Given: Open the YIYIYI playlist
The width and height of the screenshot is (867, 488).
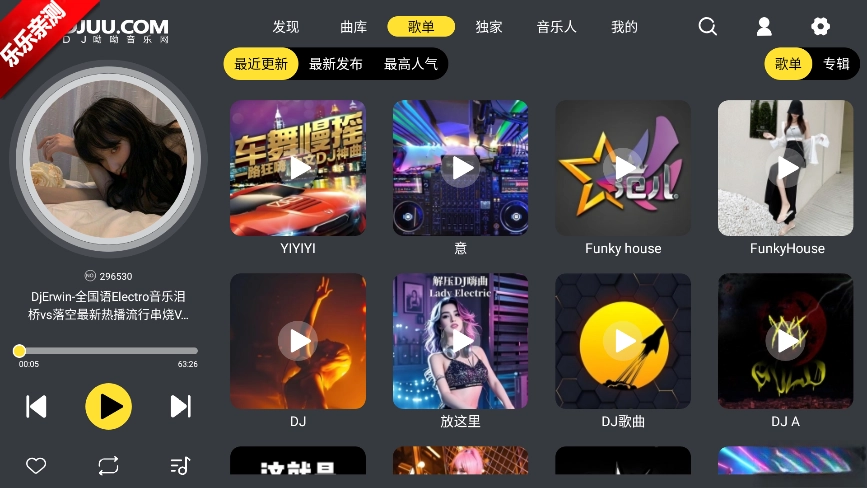Looking at the screenshot, I should pos(298,168).
